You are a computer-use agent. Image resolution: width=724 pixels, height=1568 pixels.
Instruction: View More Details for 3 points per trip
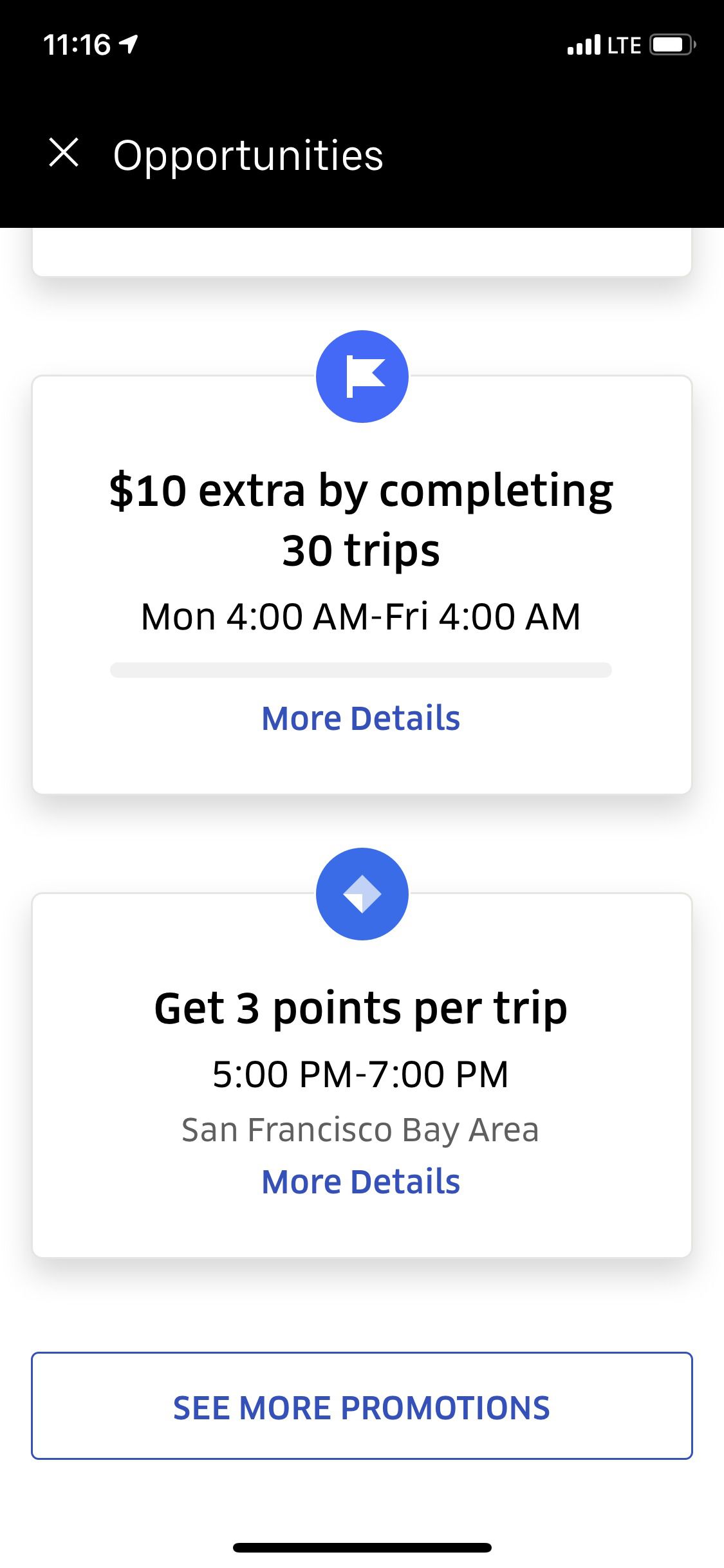tap(361, 1182)
